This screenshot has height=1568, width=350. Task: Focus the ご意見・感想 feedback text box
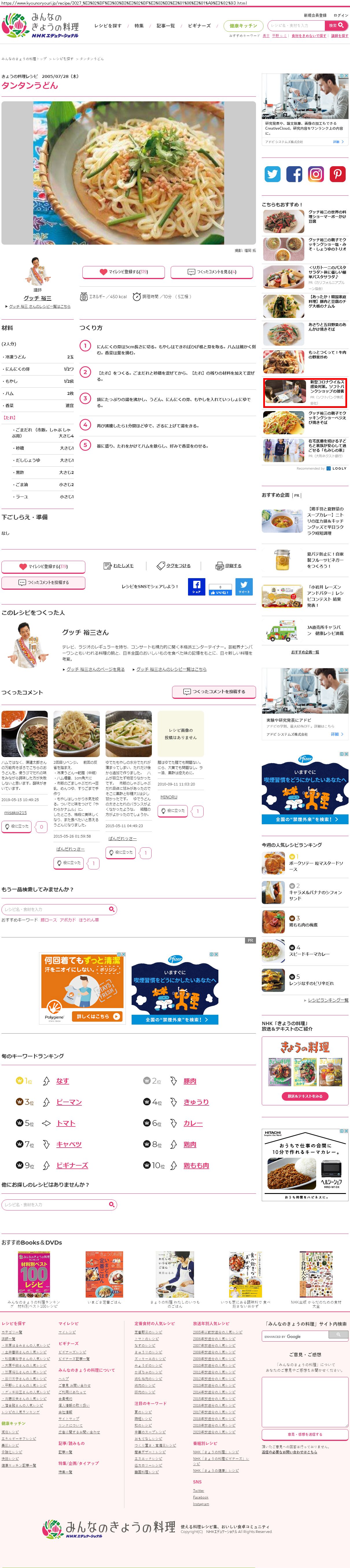(x=305, y=1402)
